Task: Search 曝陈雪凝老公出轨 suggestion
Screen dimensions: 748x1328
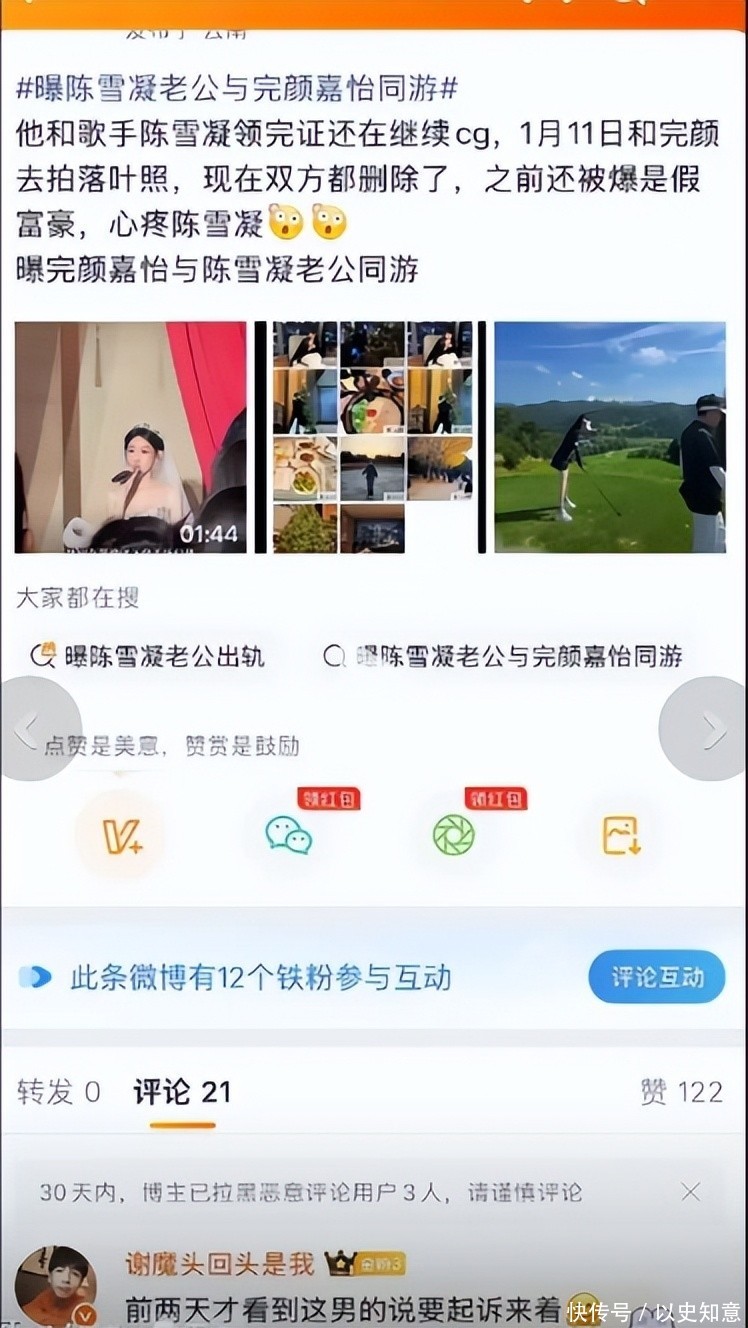Action: 150,656
